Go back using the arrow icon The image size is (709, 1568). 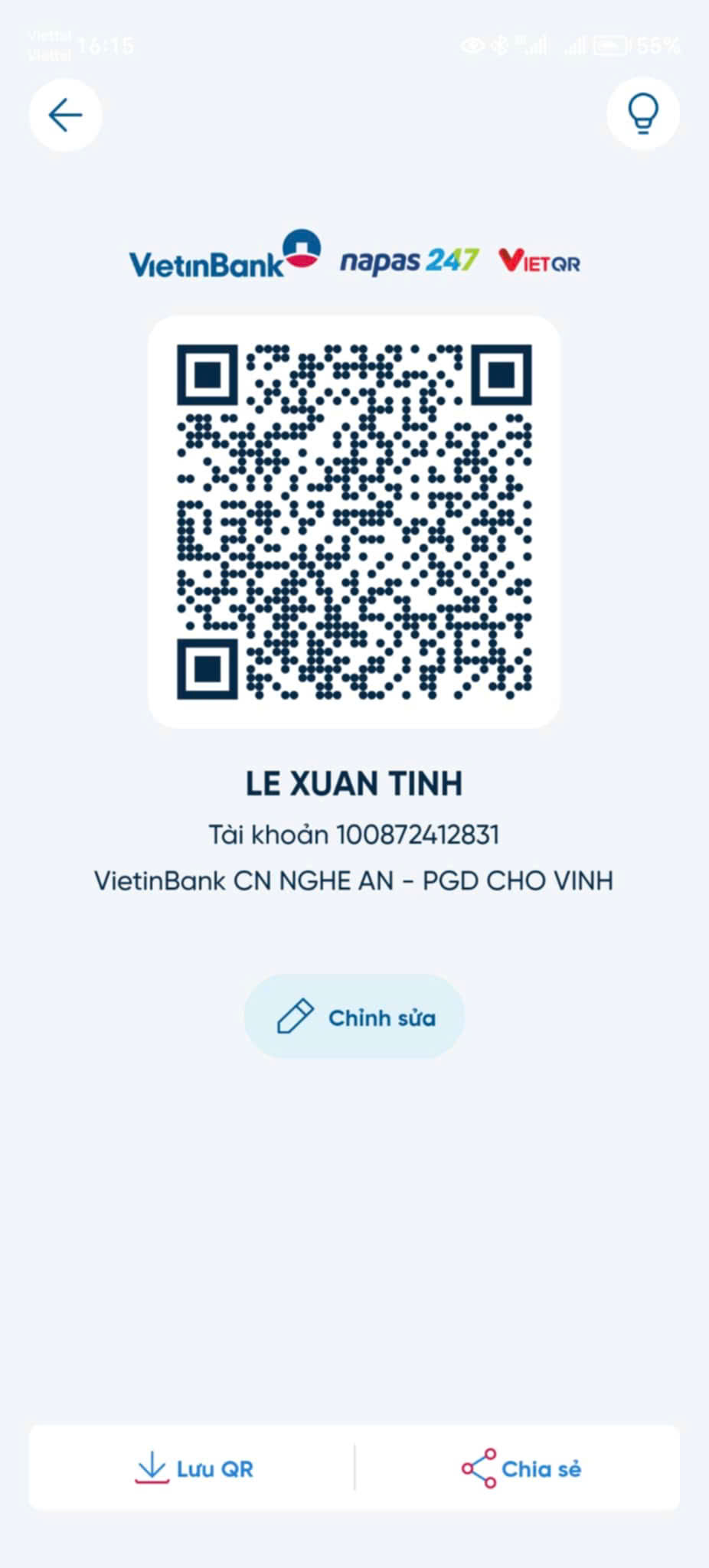pyautogui.click(x=65, y=115)
